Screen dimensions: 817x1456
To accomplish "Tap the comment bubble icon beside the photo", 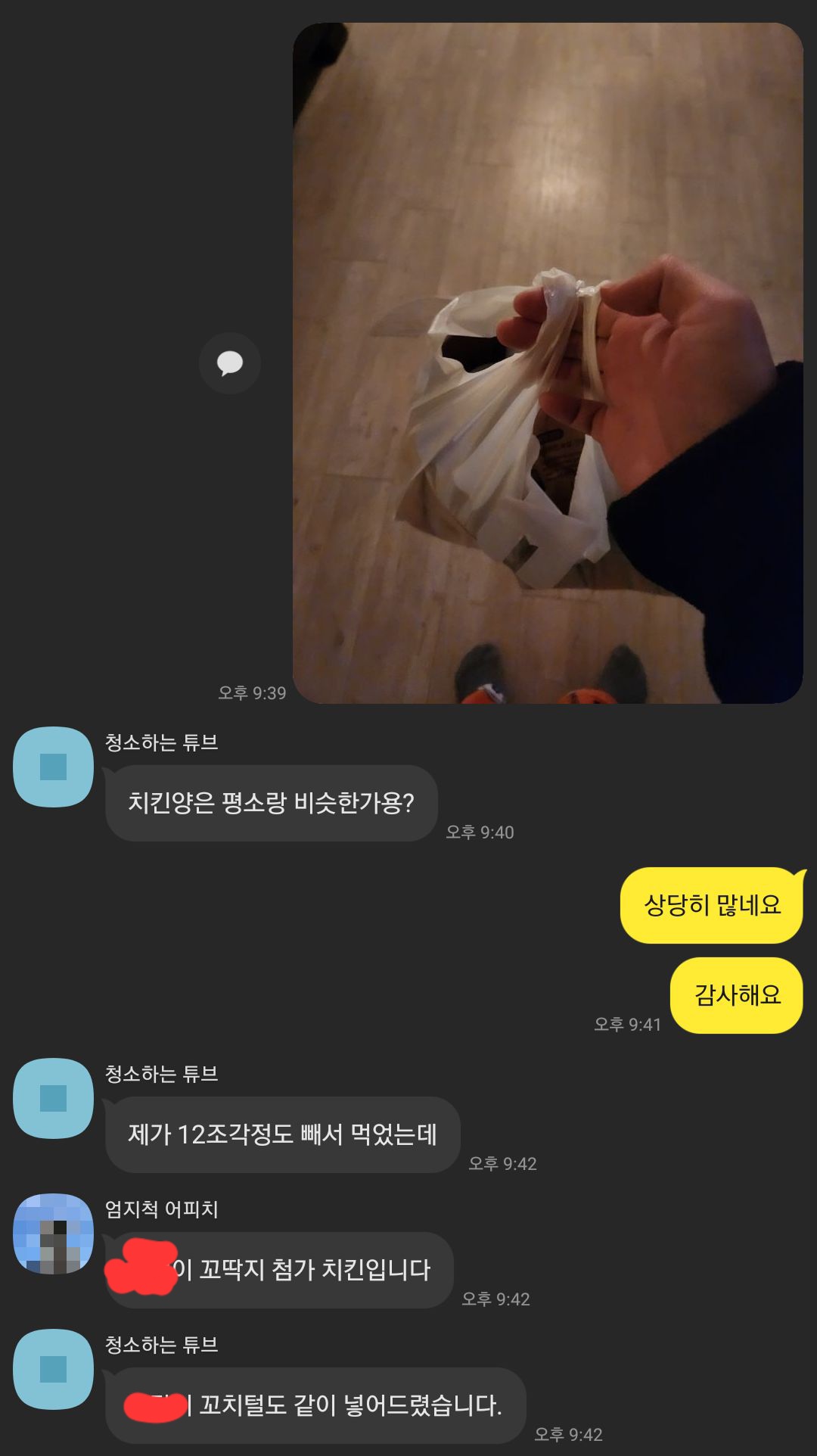I will click(230, 363).
